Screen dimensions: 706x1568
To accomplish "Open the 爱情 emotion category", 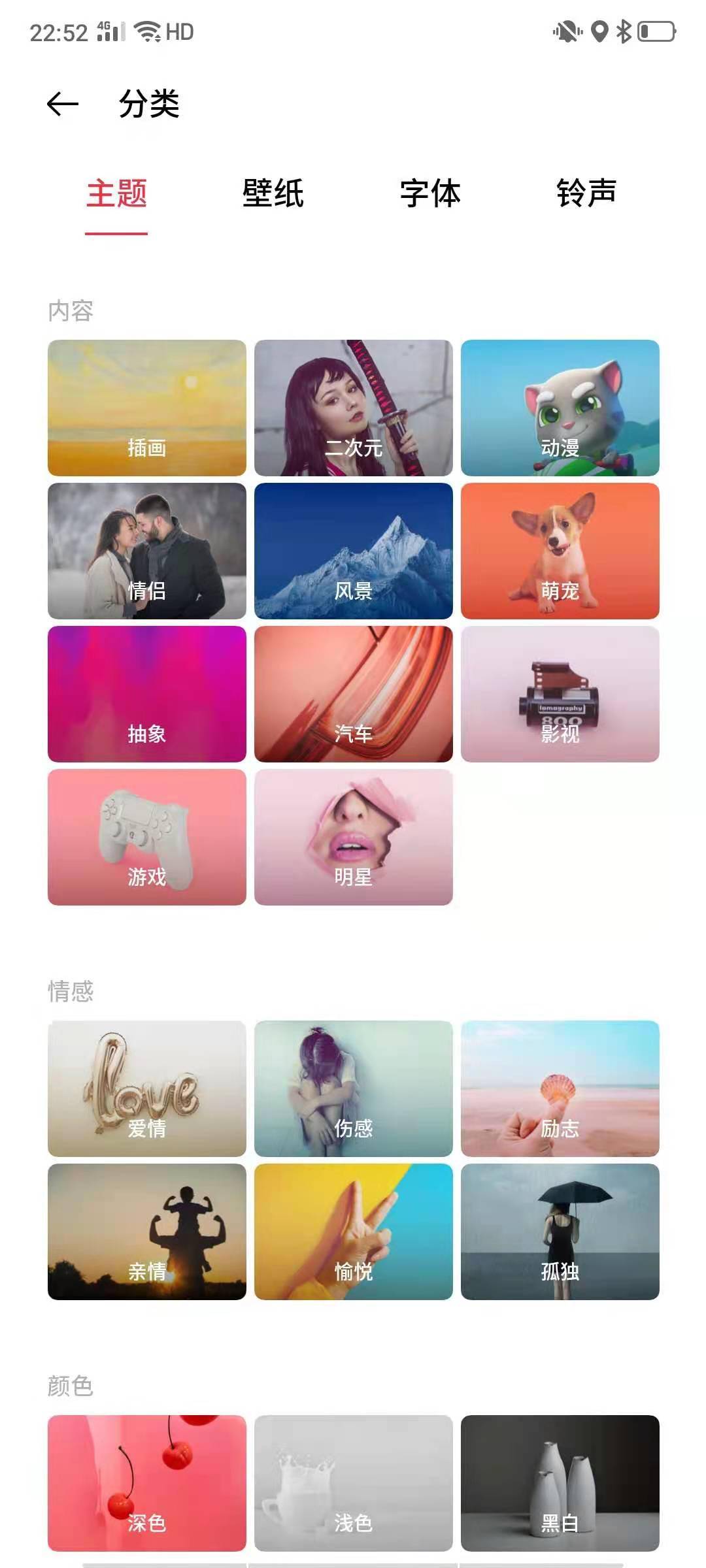I will (147, 1088).
